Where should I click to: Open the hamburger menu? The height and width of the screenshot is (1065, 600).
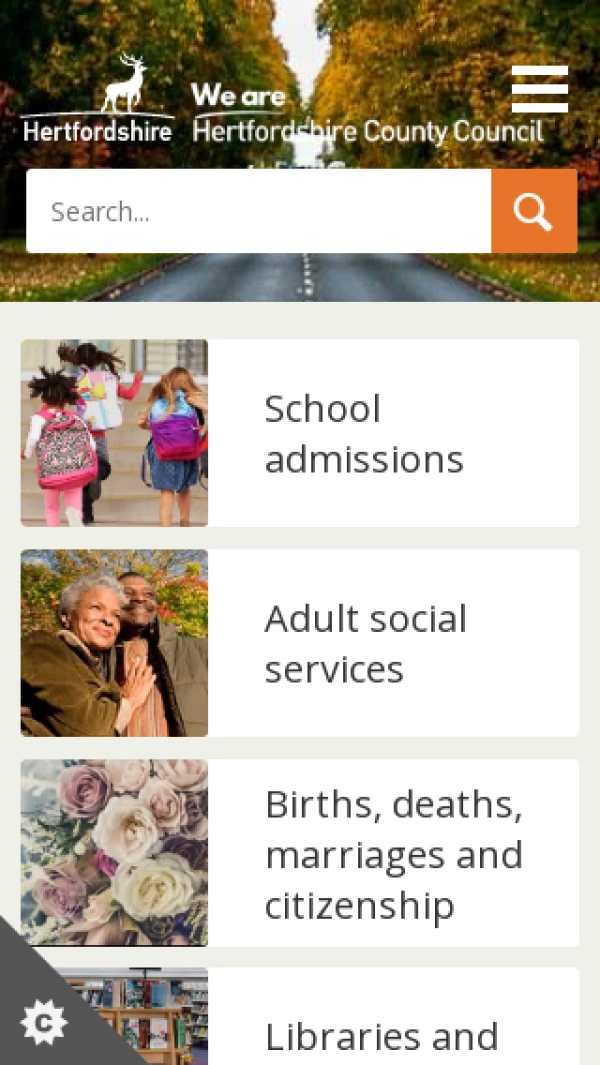540,89
